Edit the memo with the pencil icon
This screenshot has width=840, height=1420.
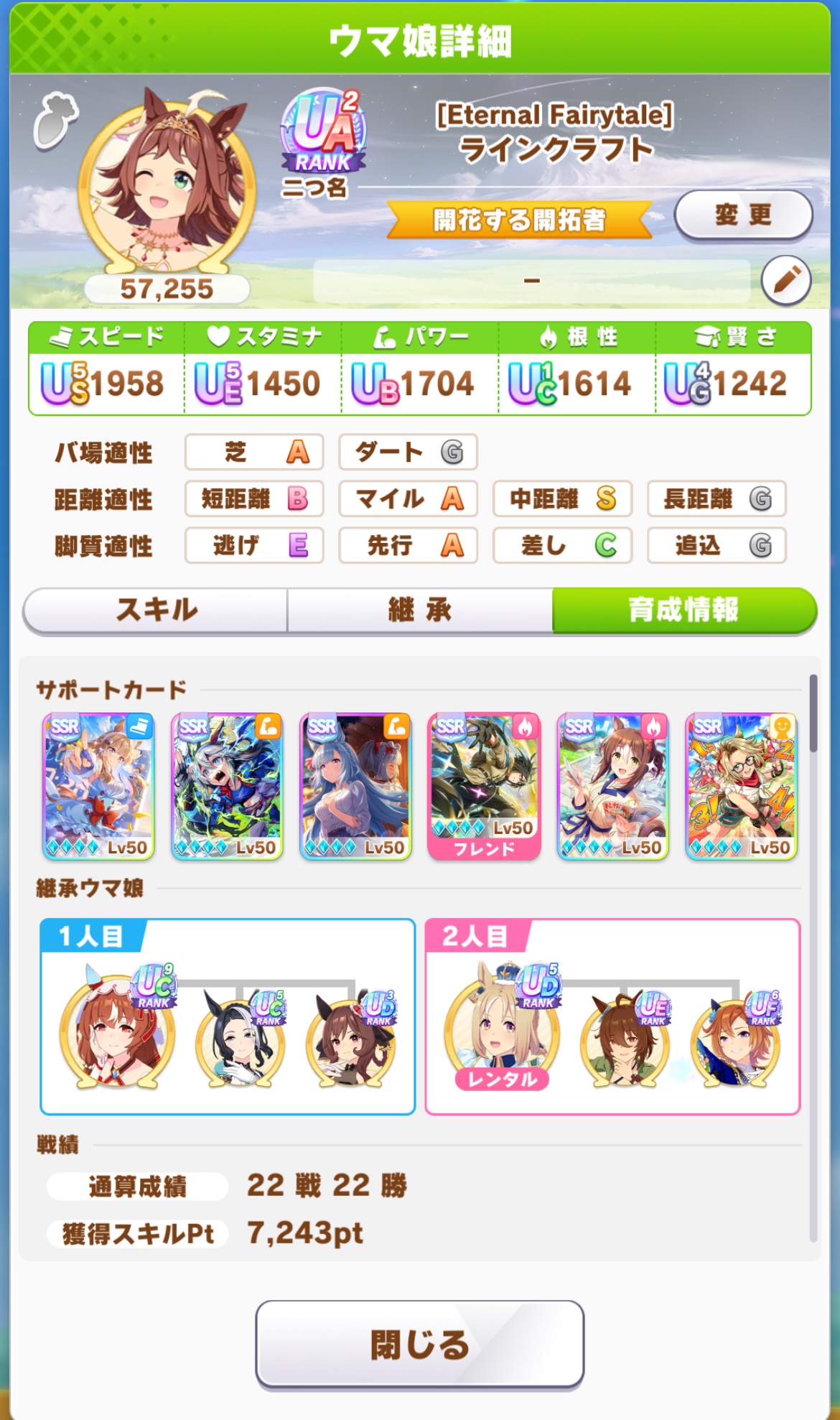(785, 280)
